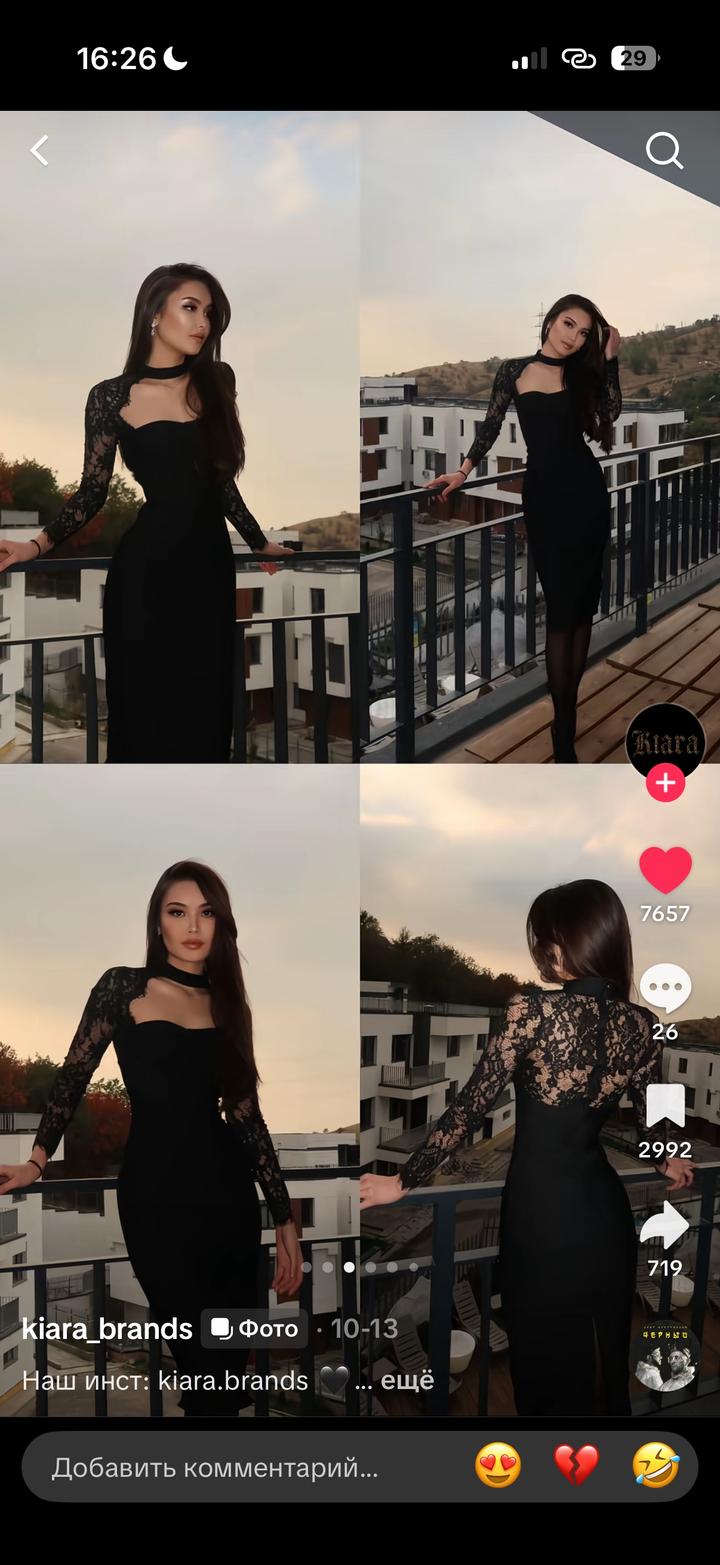Save this post to bookmarks
720x1565 pixels.
click(665, 1106)
